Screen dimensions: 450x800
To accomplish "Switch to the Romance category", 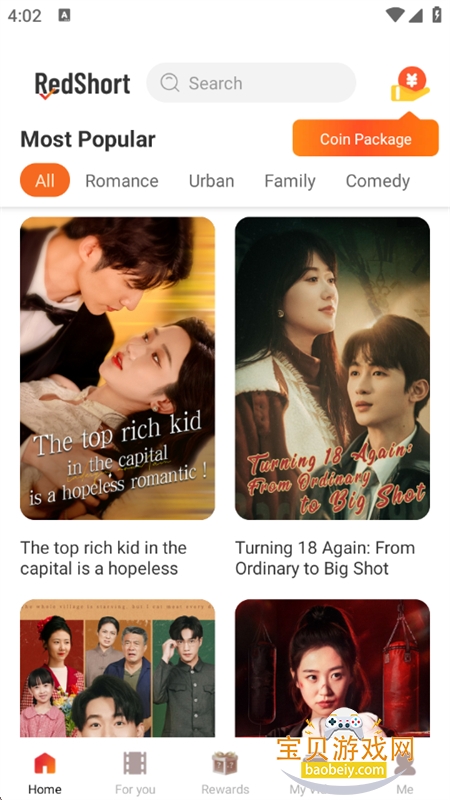I will [x=121, y=181].
